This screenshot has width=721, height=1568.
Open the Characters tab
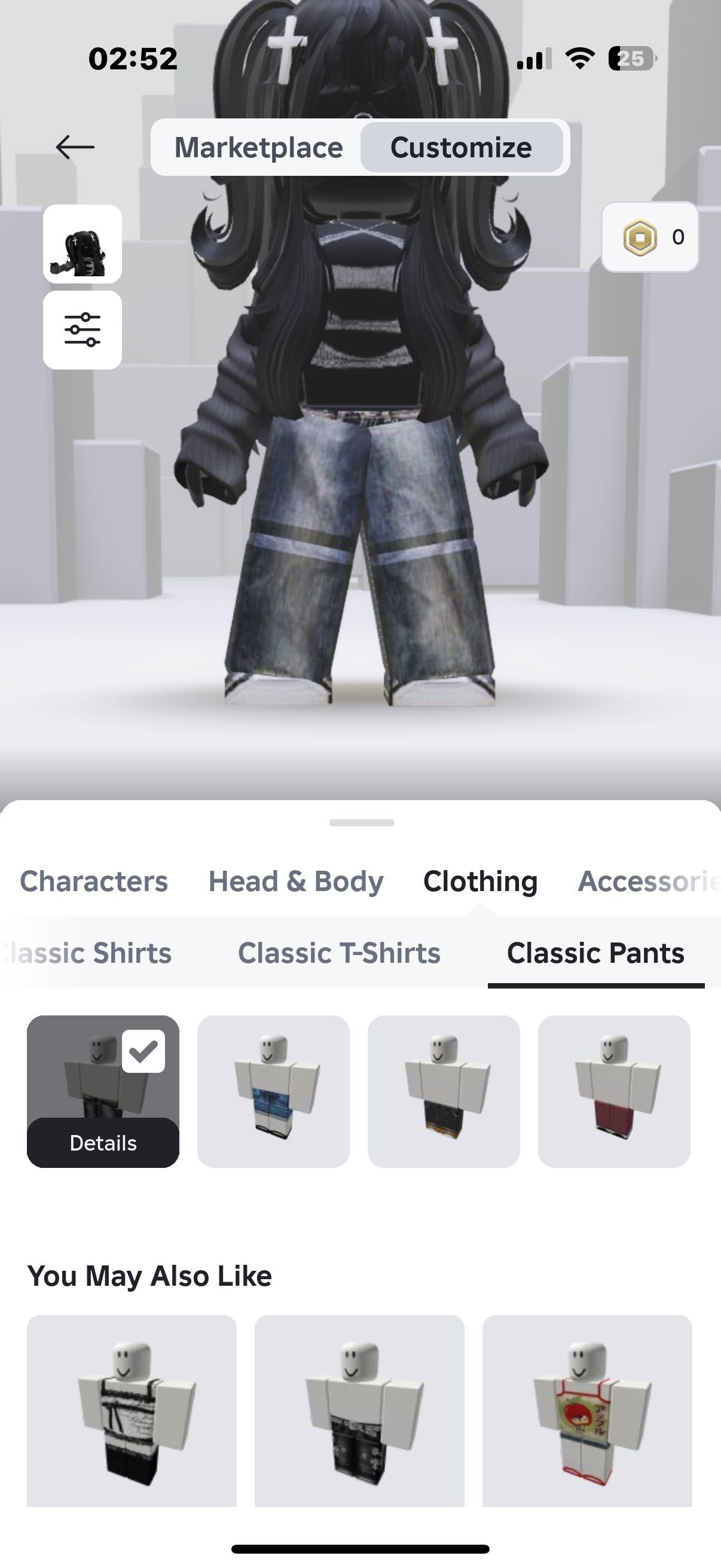(x=94, y=881)
